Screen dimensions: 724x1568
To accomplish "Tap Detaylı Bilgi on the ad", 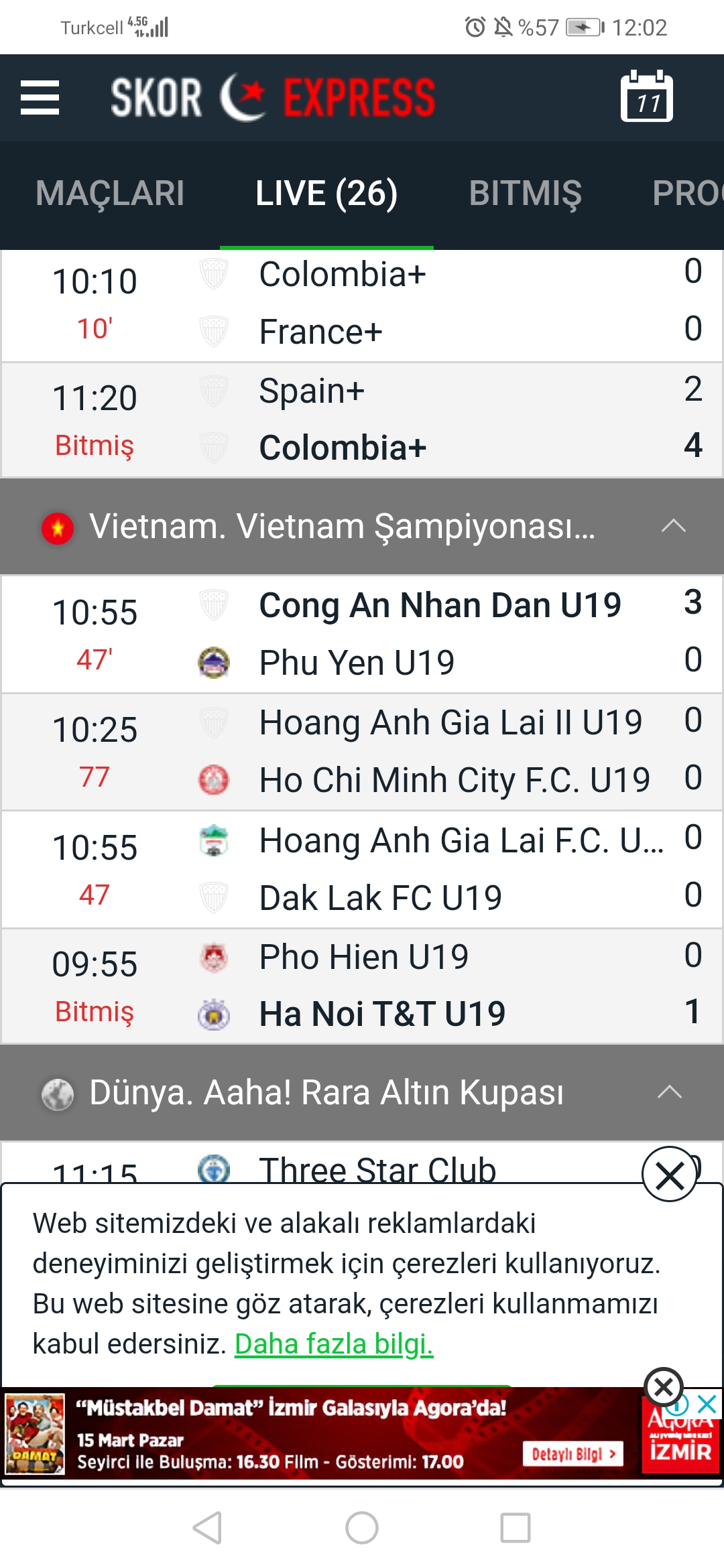I will 573,1453.
